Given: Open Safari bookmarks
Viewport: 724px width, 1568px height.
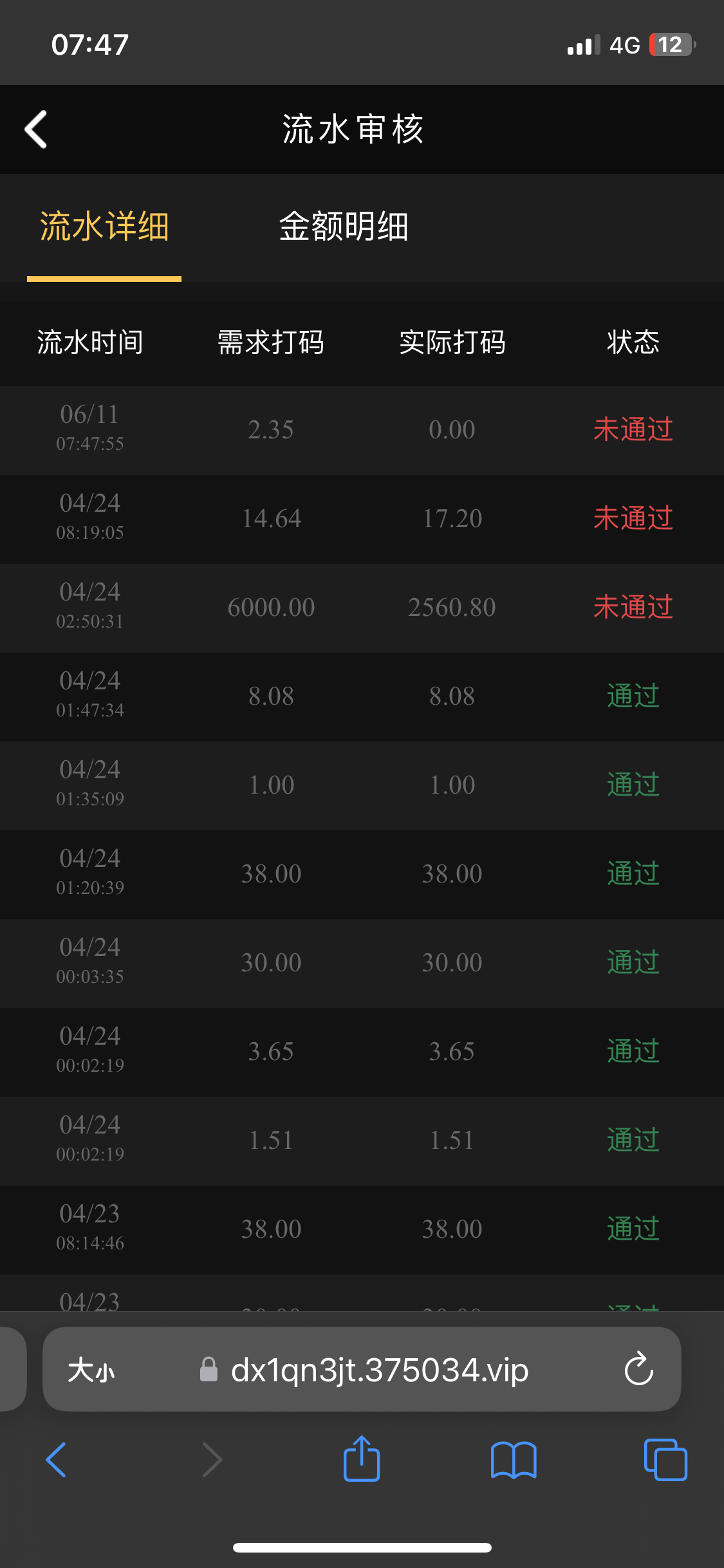Looking at the screenshot, I should pyautogui.click(x=513, y=1460).
